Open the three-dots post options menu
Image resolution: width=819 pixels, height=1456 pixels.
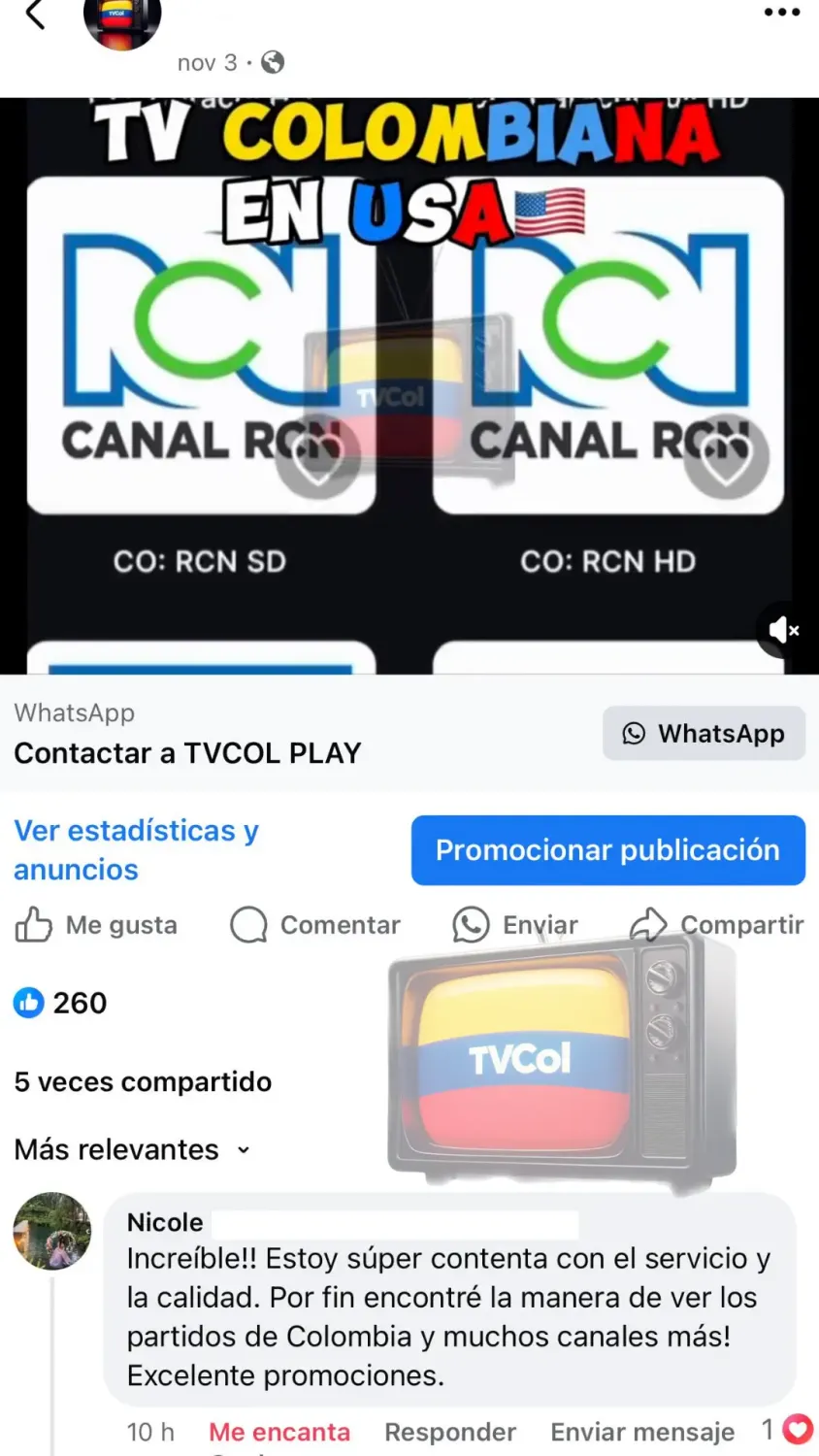click(x=781, y=13)
